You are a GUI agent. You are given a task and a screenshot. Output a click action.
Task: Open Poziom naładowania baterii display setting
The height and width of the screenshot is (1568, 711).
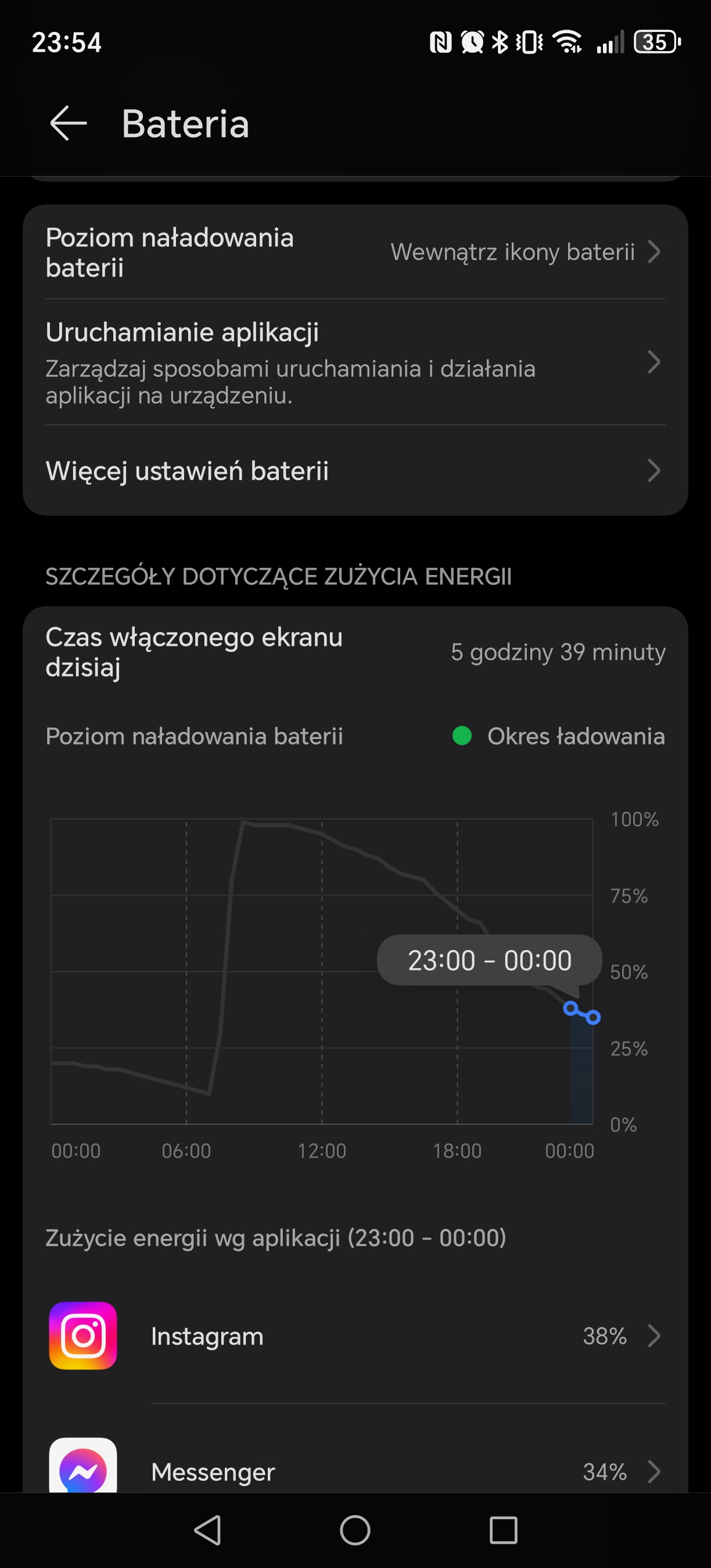coord(355,252)
